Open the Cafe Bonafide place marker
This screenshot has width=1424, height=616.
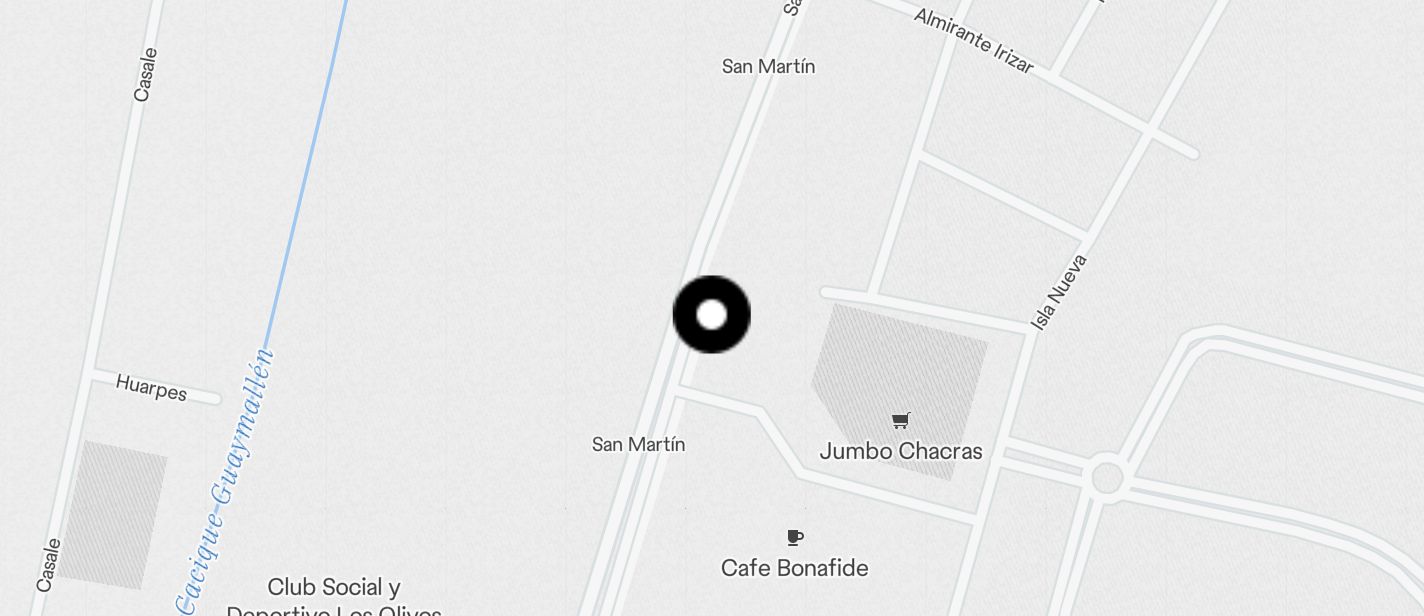tap(795, 538)
